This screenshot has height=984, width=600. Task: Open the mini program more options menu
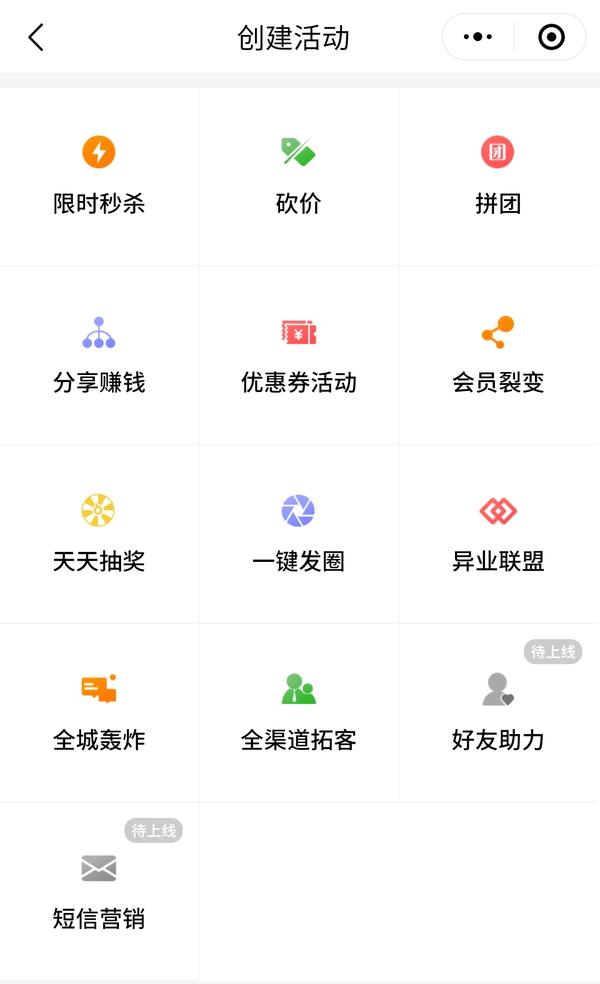click(478, 38)
